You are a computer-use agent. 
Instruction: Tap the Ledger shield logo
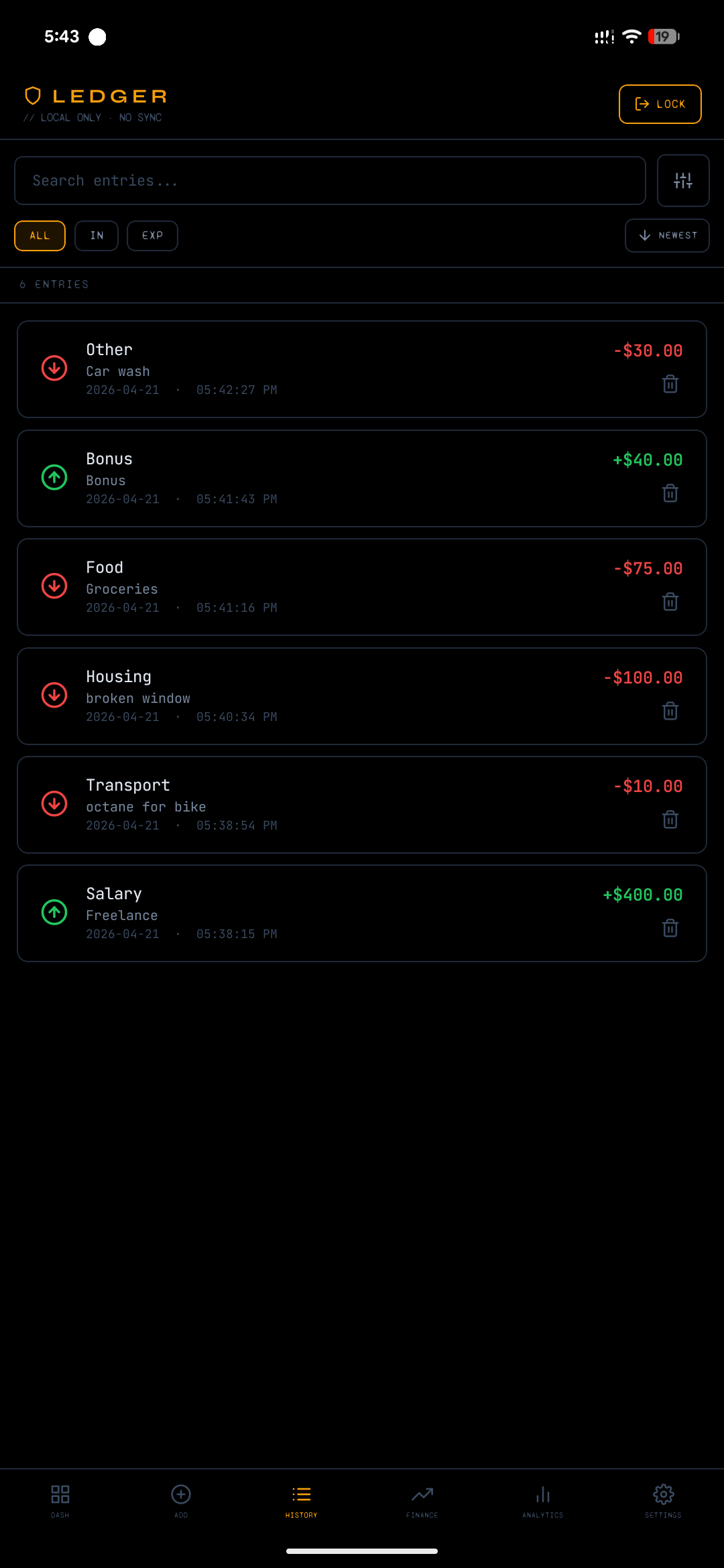click(32, 95)
